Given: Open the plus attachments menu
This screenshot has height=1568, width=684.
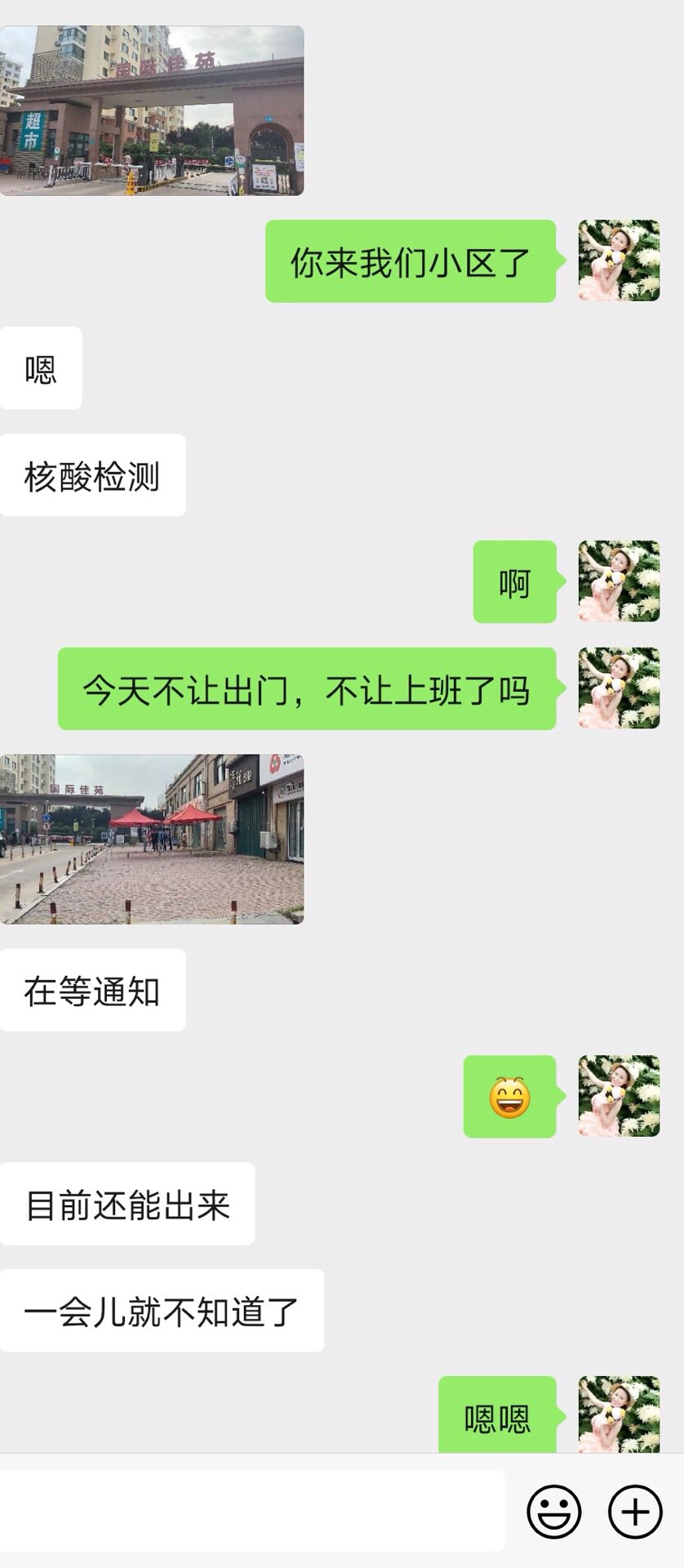Looking at the screenshot, I should 635,1512.
